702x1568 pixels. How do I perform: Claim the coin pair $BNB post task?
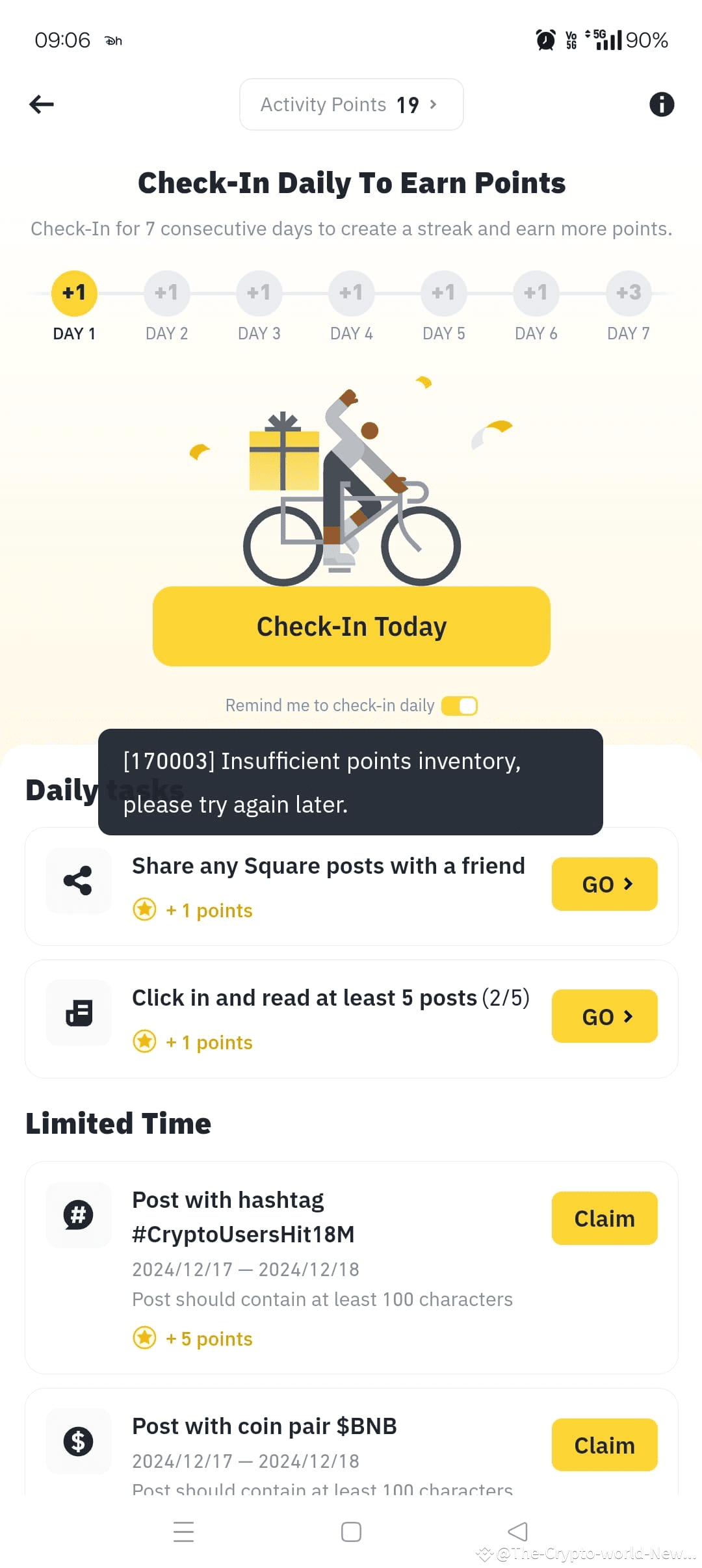[604, 1445]
